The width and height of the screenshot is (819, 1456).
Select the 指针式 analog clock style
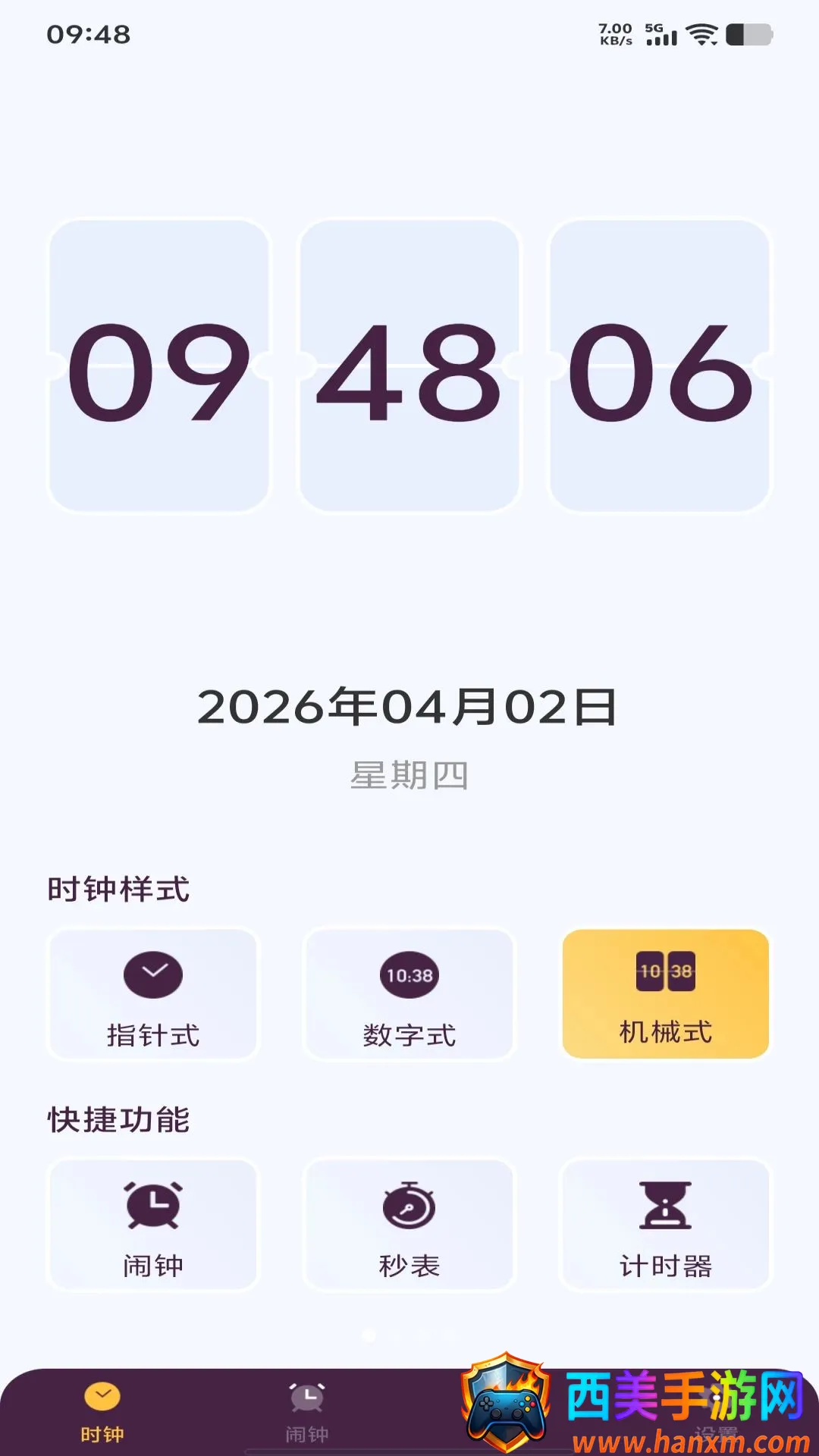click(153, 994)
